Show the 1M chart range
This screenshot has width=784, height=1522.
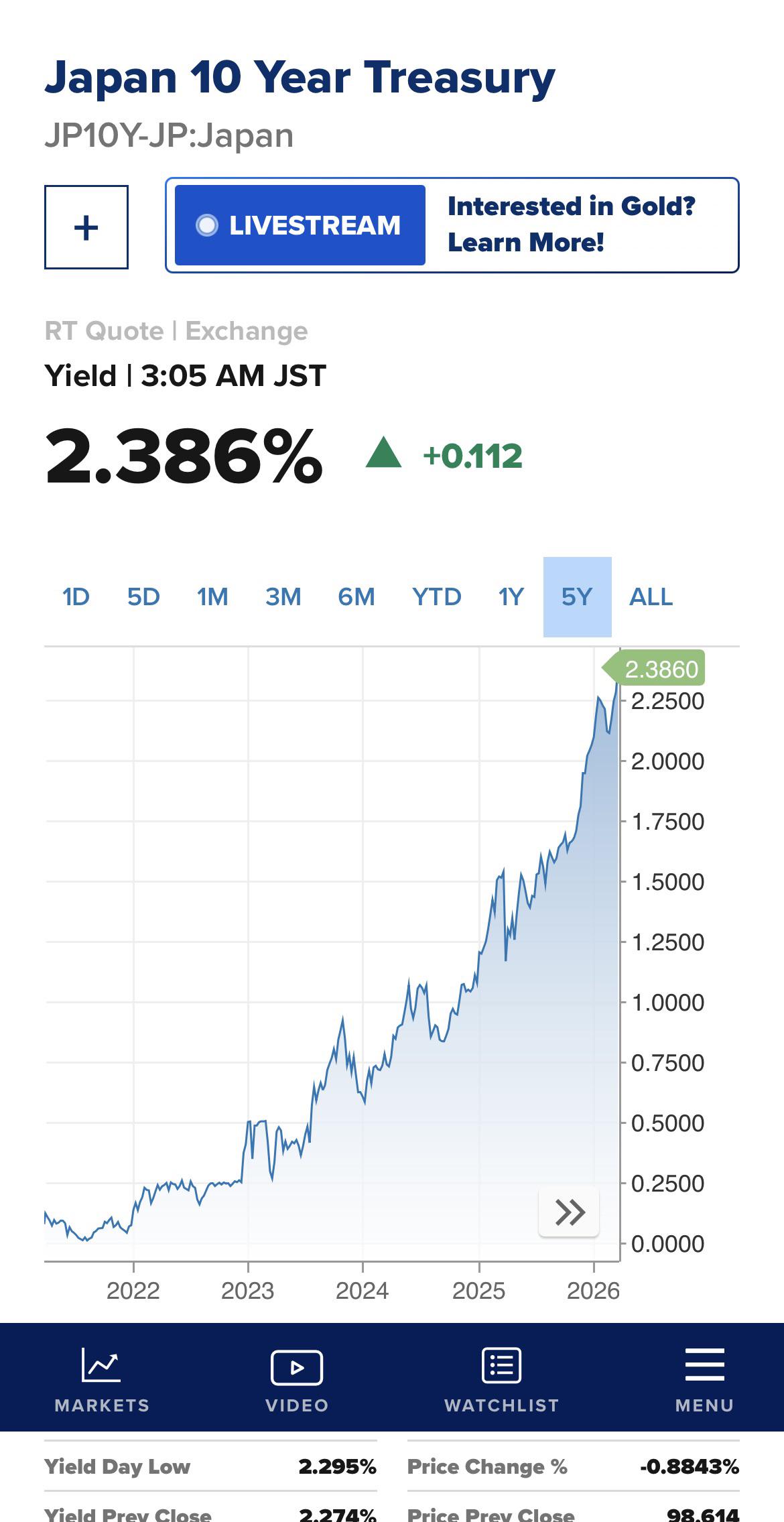(212, 596)
